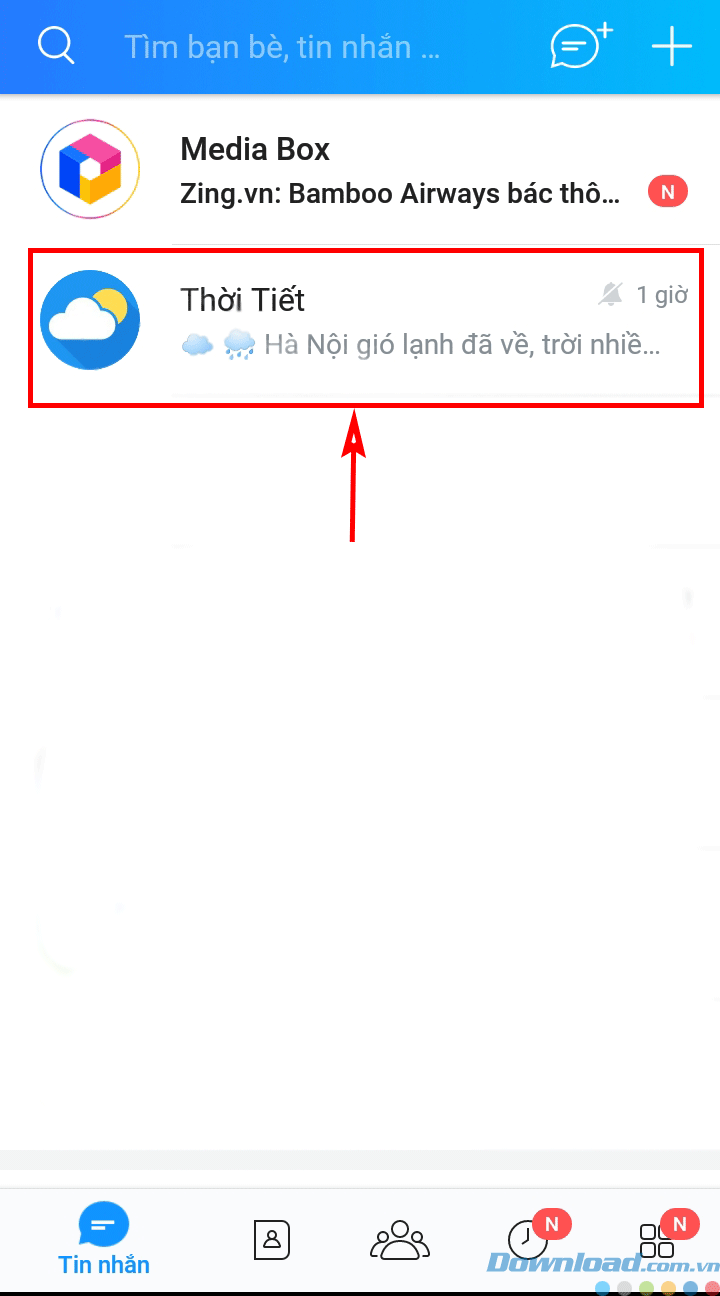
Task: Open the more apps grid tab
Action: (657, 1240)
